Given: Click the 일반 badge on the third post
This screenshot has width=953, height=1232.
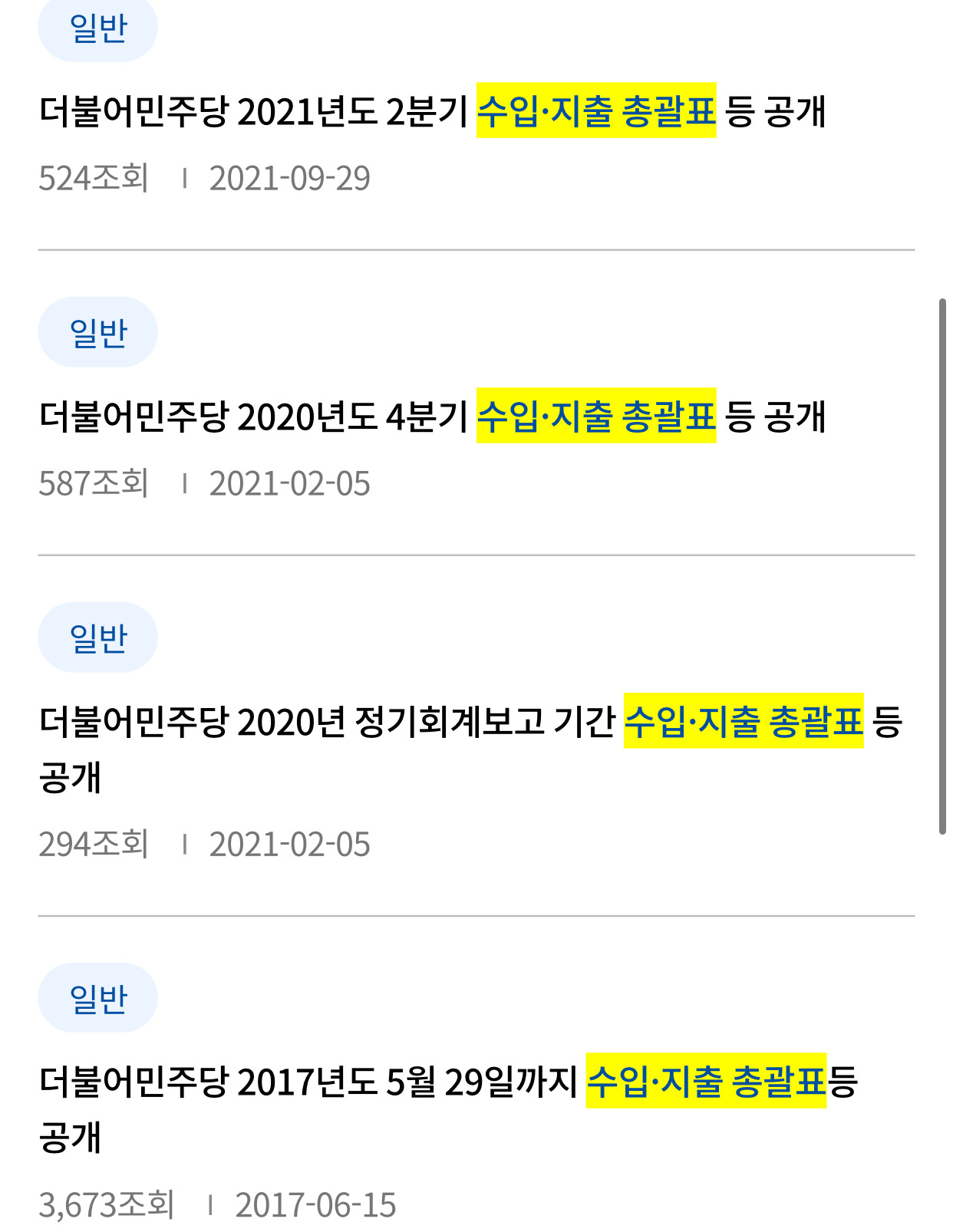Looking at the screenshot, I should (97, 635).
